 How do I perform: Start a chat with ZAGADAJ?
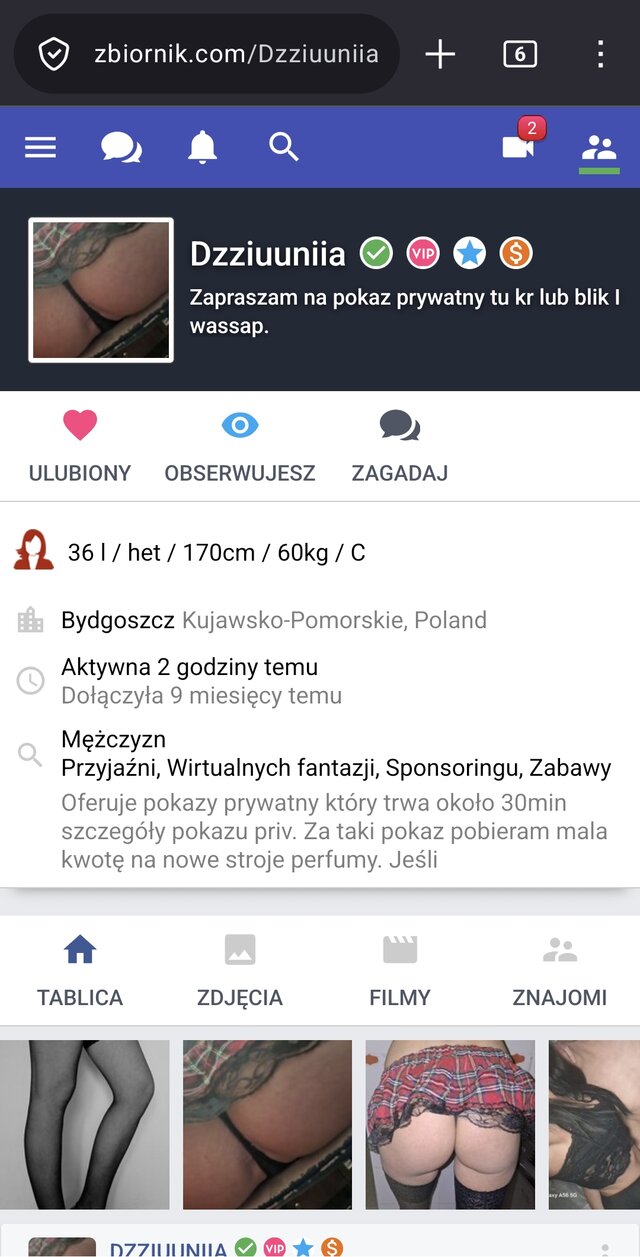click(x=399, y=445)
